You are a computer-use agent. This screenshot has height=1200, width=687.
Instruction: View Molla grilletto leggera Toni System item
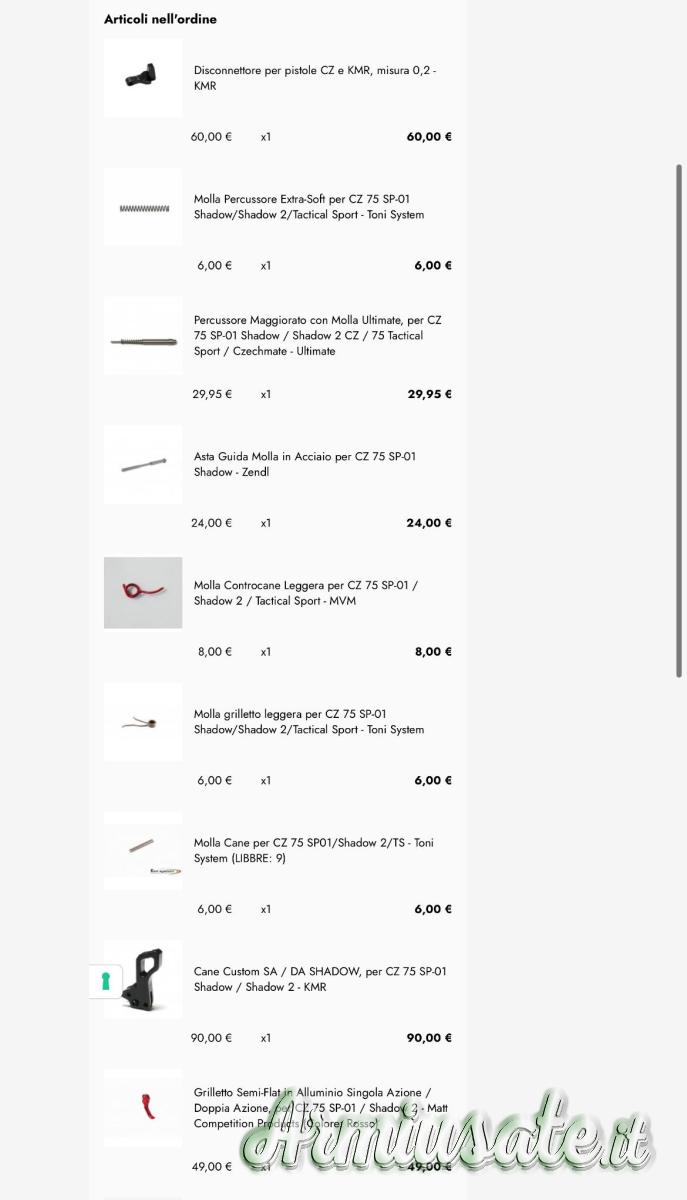pos(308,722)
